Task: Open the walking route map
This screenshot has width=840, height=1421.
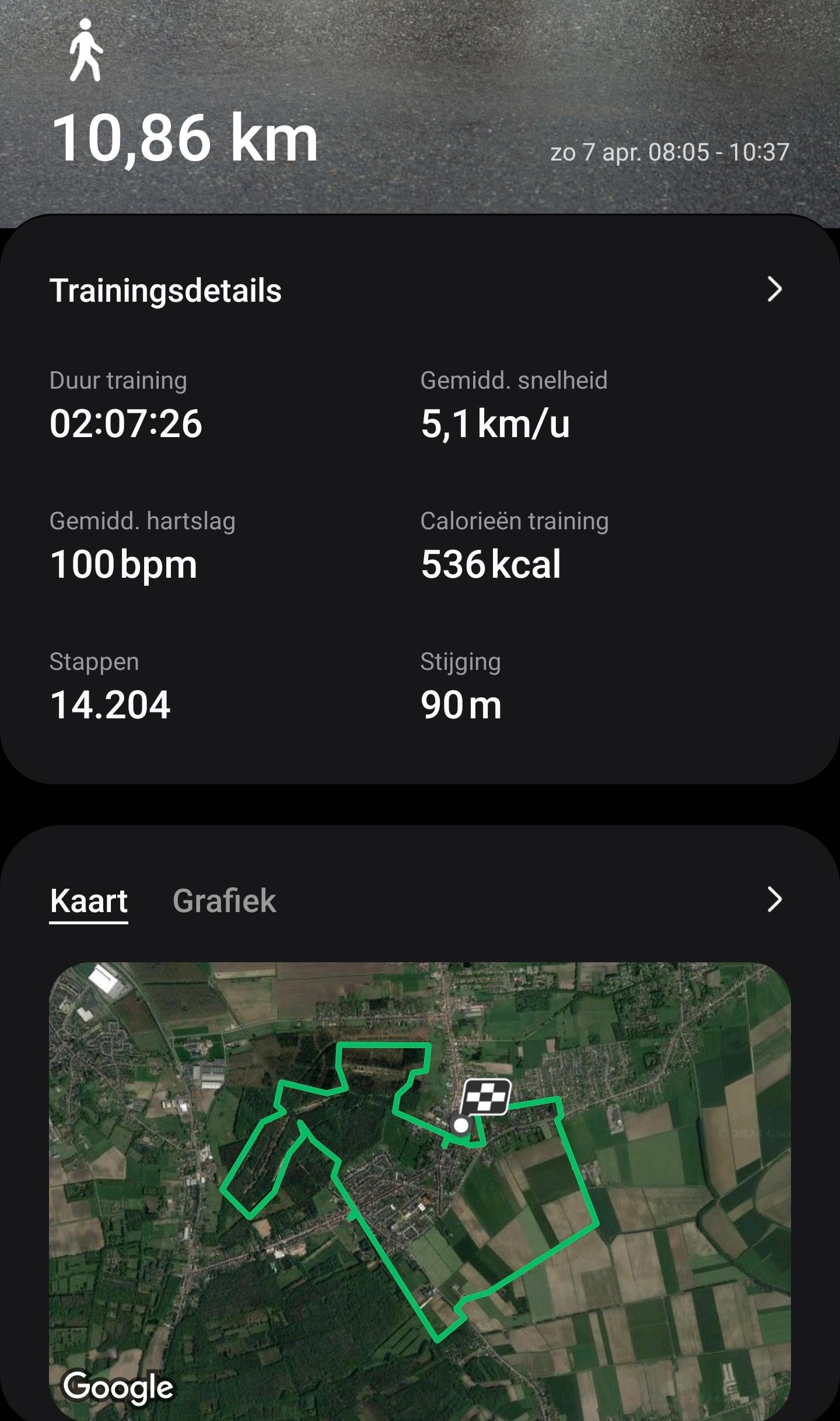Action: click(420, 1190)
